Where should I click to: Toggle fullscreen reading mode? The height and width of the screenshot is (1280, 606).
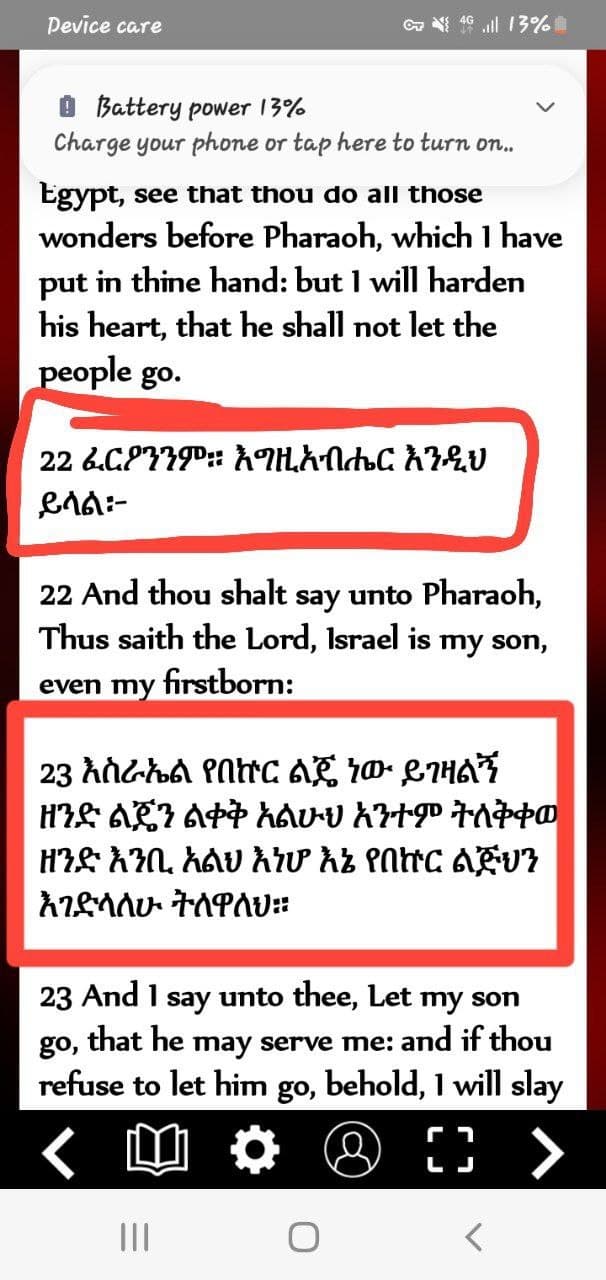tap(449, 1153)
